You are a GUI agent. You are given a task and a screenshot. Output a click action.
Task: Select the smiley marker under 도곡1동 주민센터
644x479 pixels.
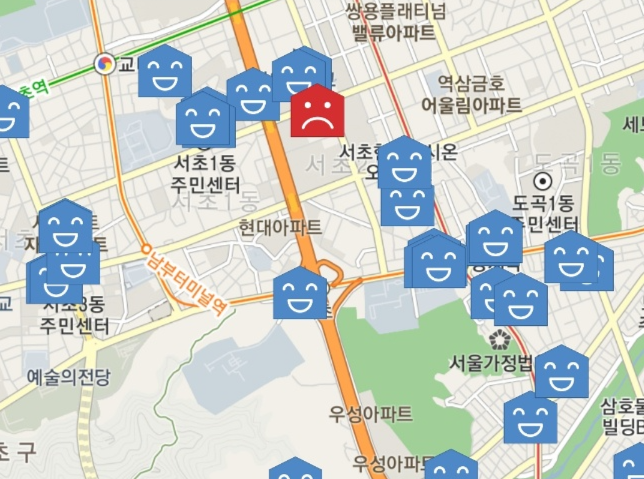[571, 260]
